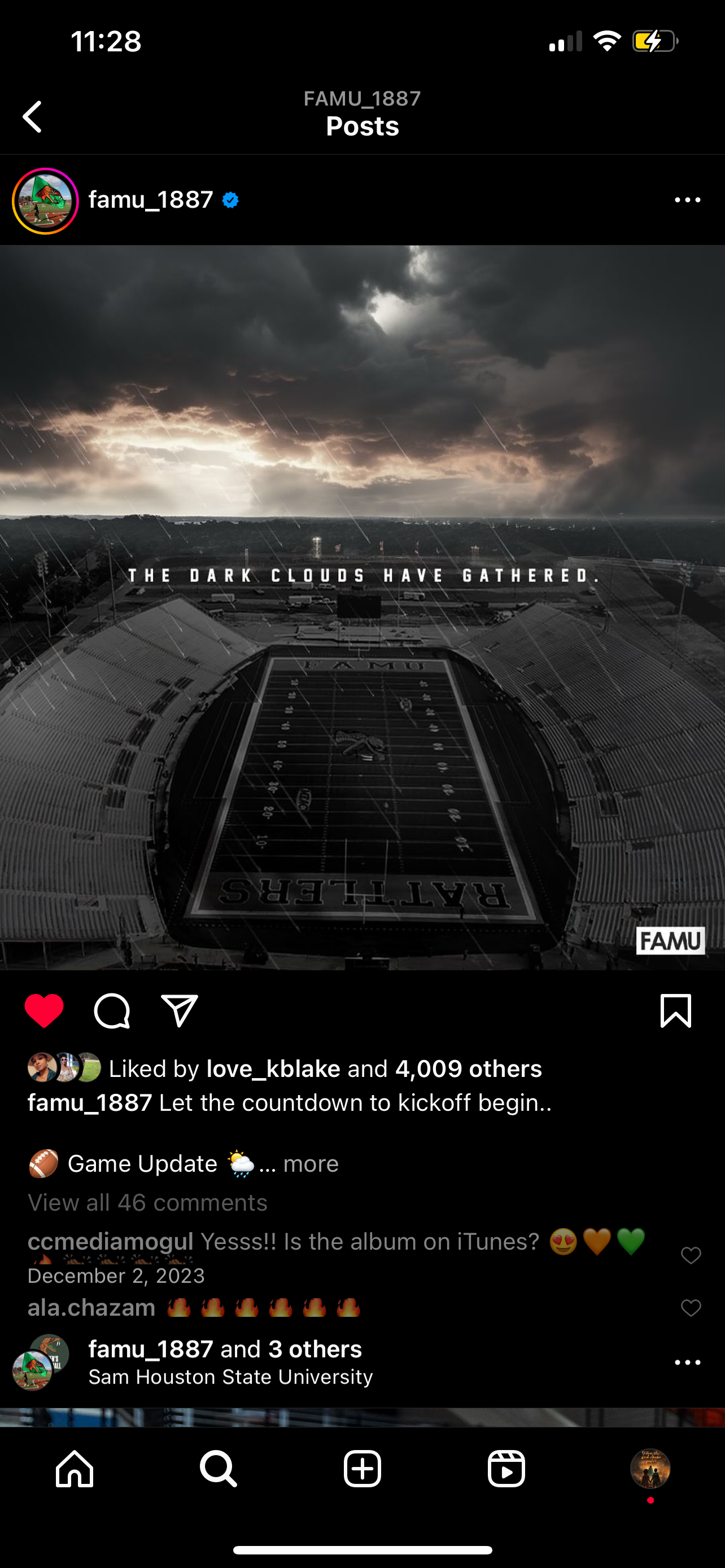Like ccmediamogul's comment
This screenshot has height=1568, width=725.
point(691,1255)
